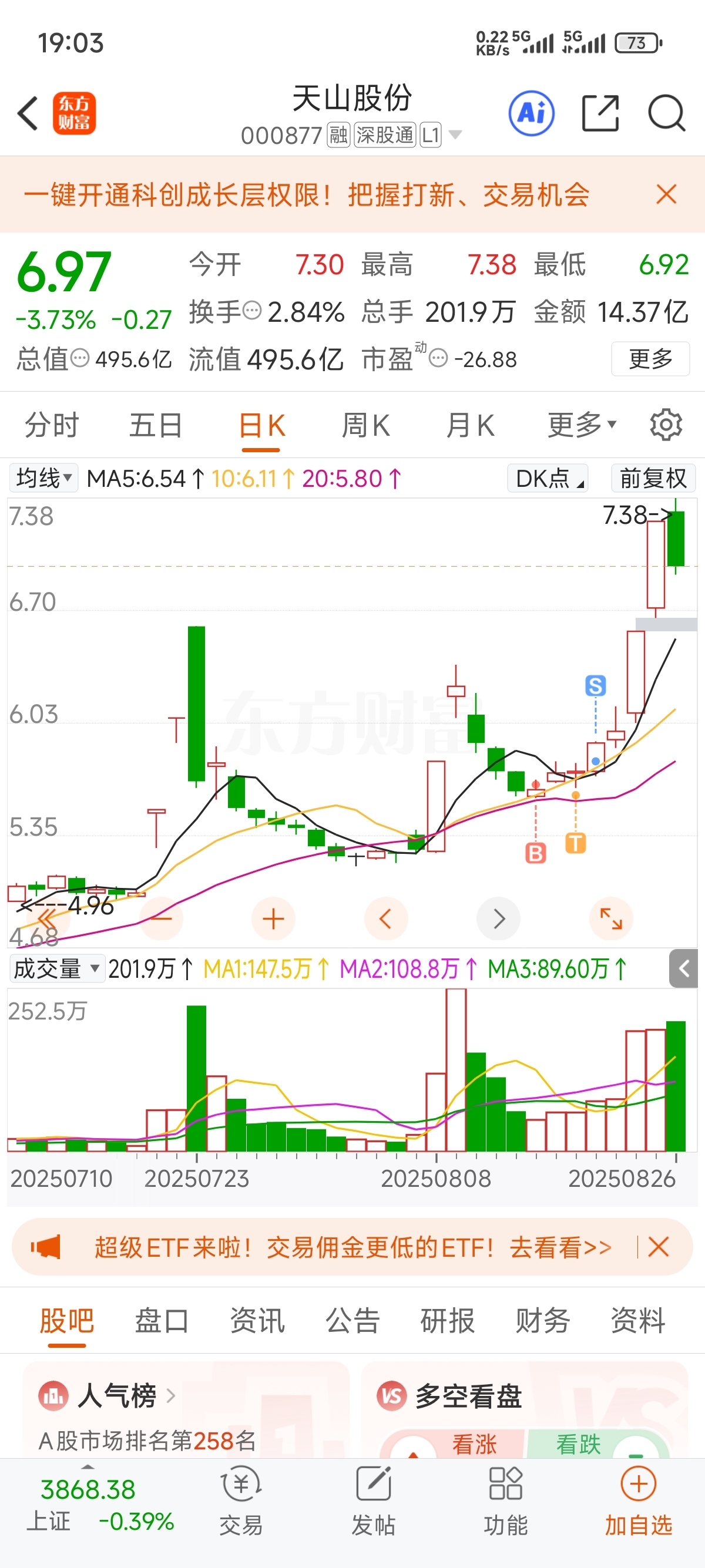This screenshot has height=1568, width=705.
Task: Open the 前复权 adjustment option
Action: point(653,478)
